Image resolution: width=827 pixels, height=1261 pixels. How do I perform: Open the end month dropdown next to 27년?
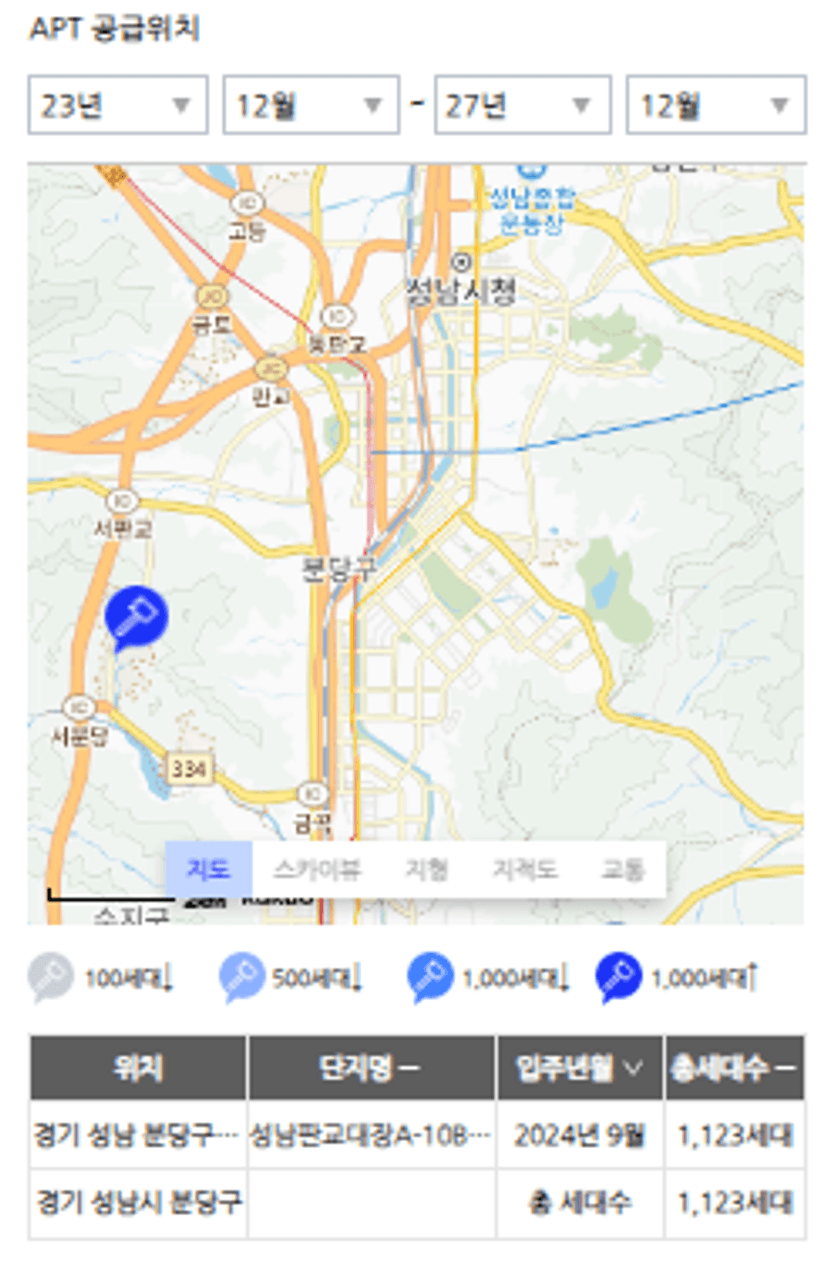(715, 105)
